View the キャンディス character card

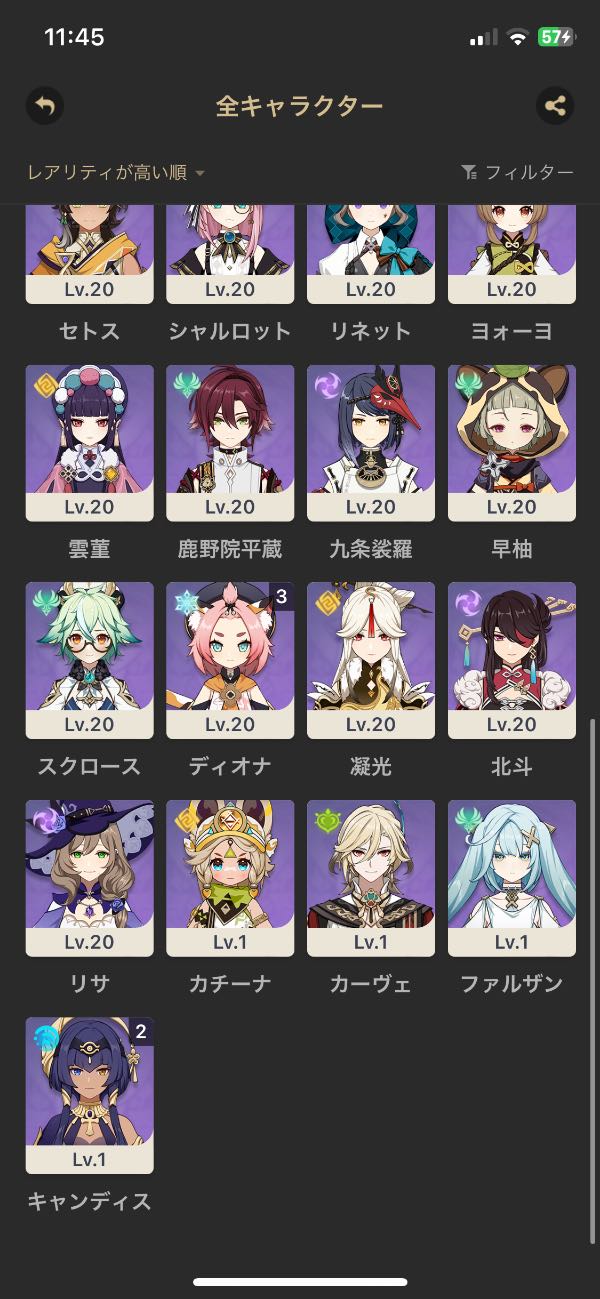point(89,1095)
